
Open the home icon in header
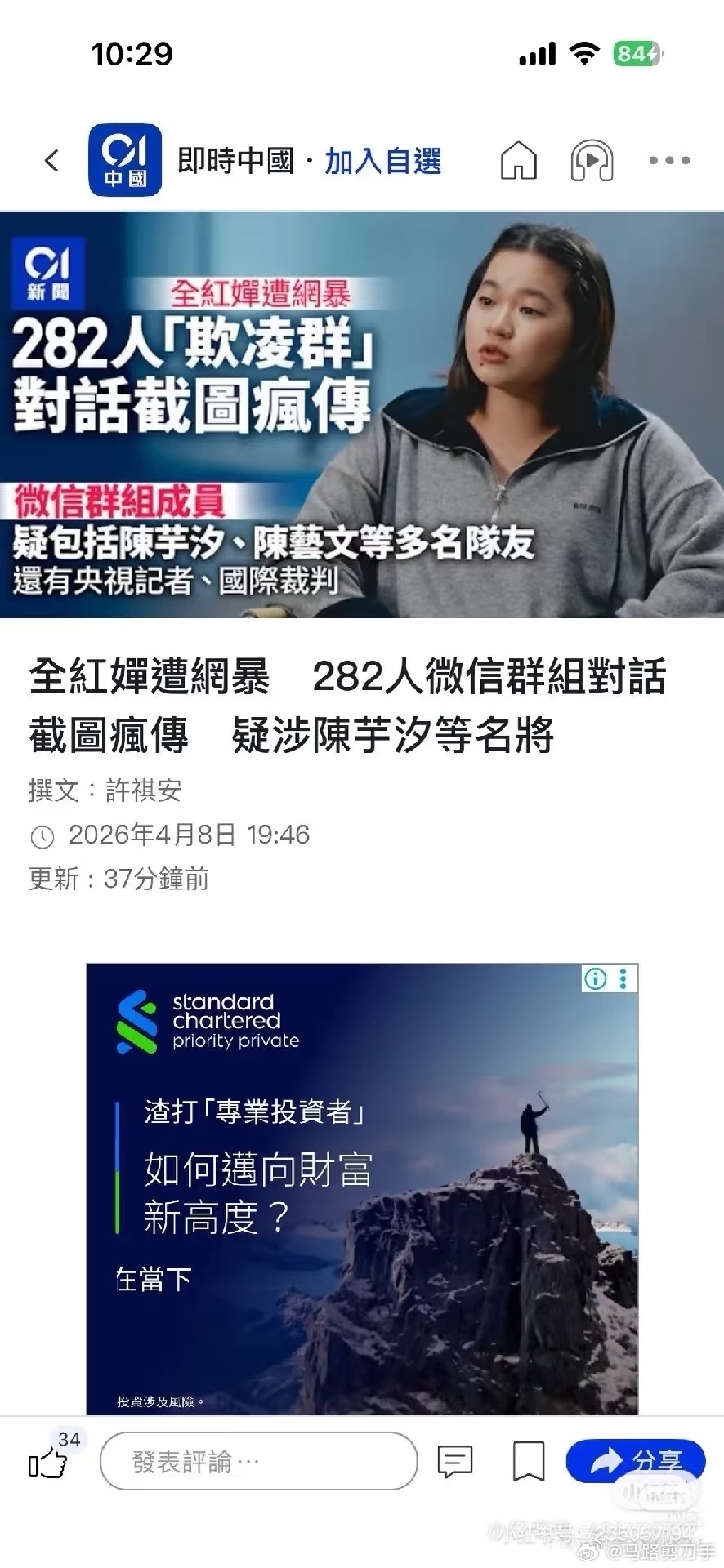[518, 160]
